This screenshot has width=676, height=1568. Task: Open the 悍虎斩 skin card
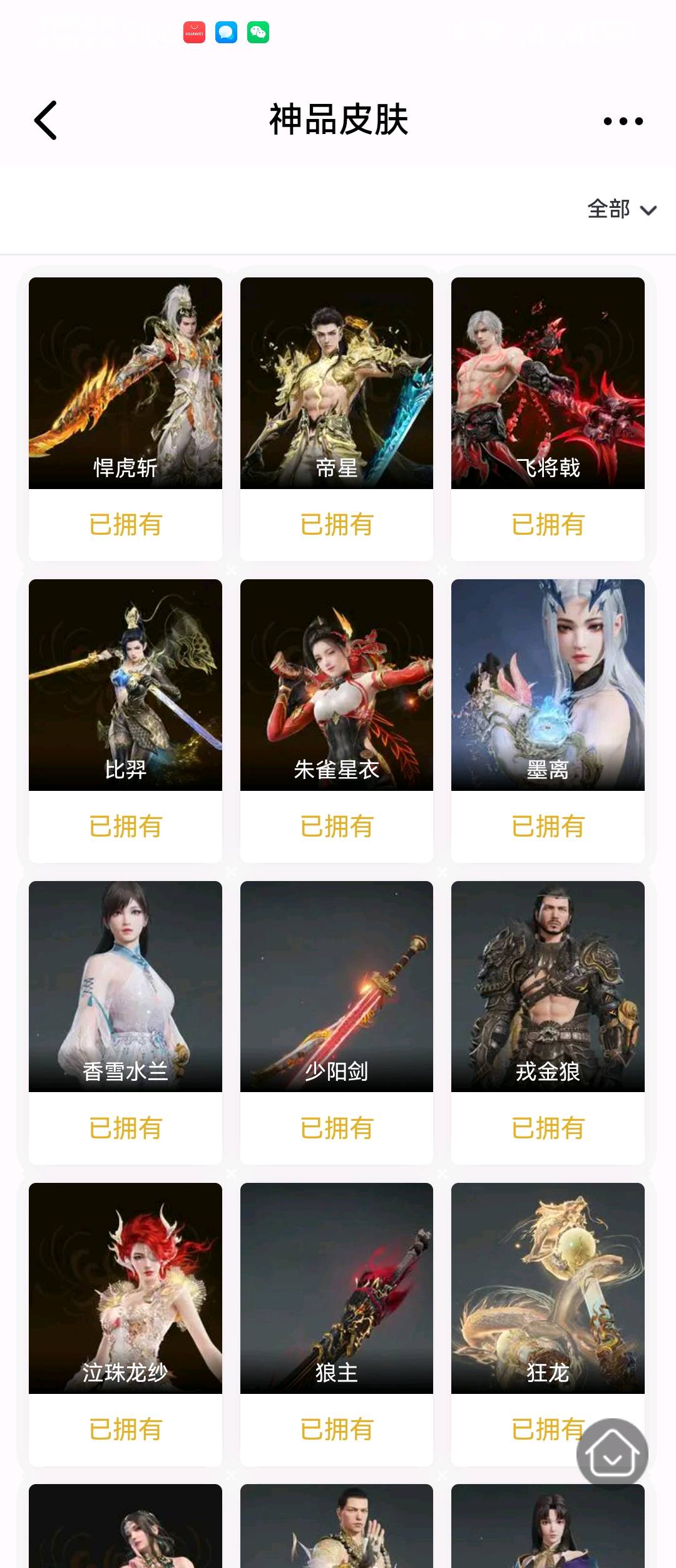125,383
